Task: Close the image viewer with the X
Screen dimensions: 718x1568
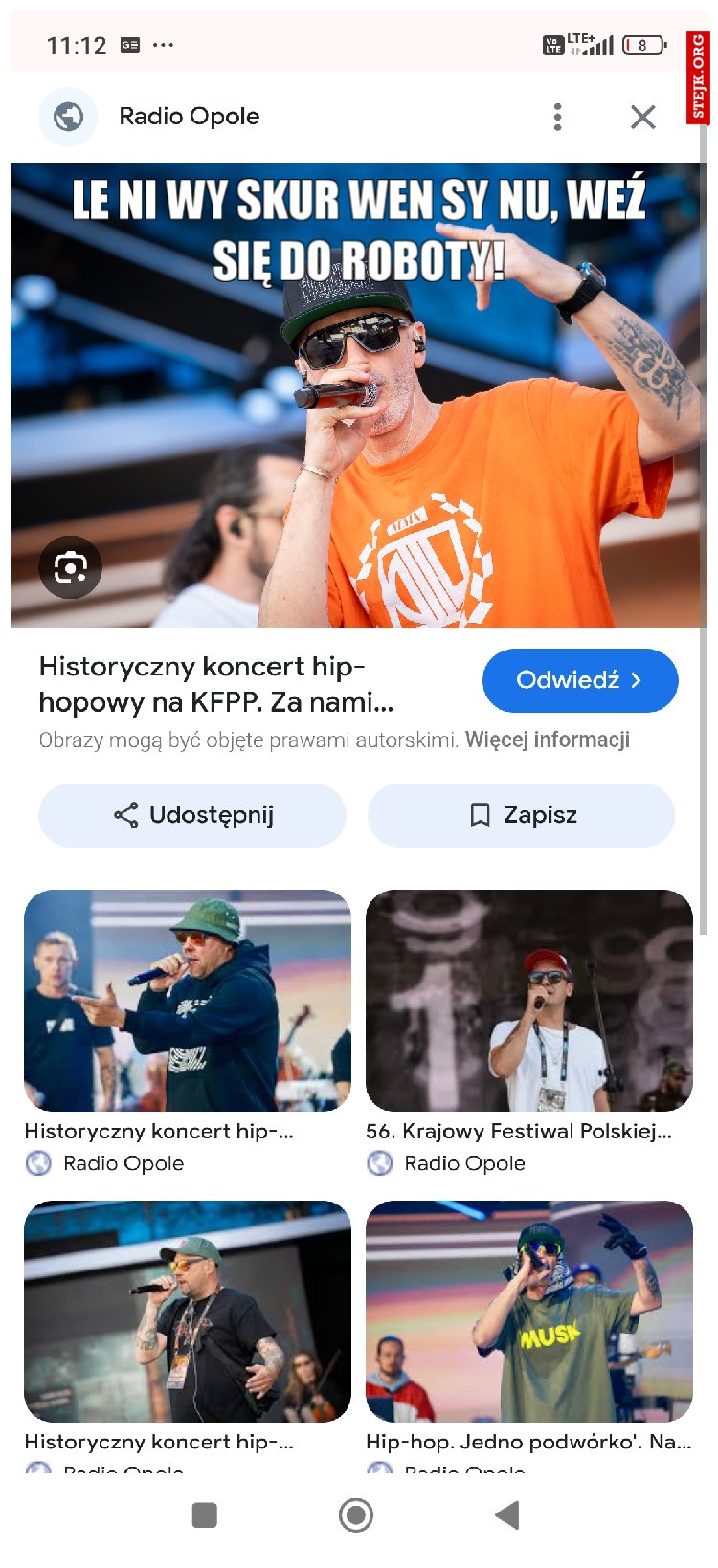Action: coord(642,117)
